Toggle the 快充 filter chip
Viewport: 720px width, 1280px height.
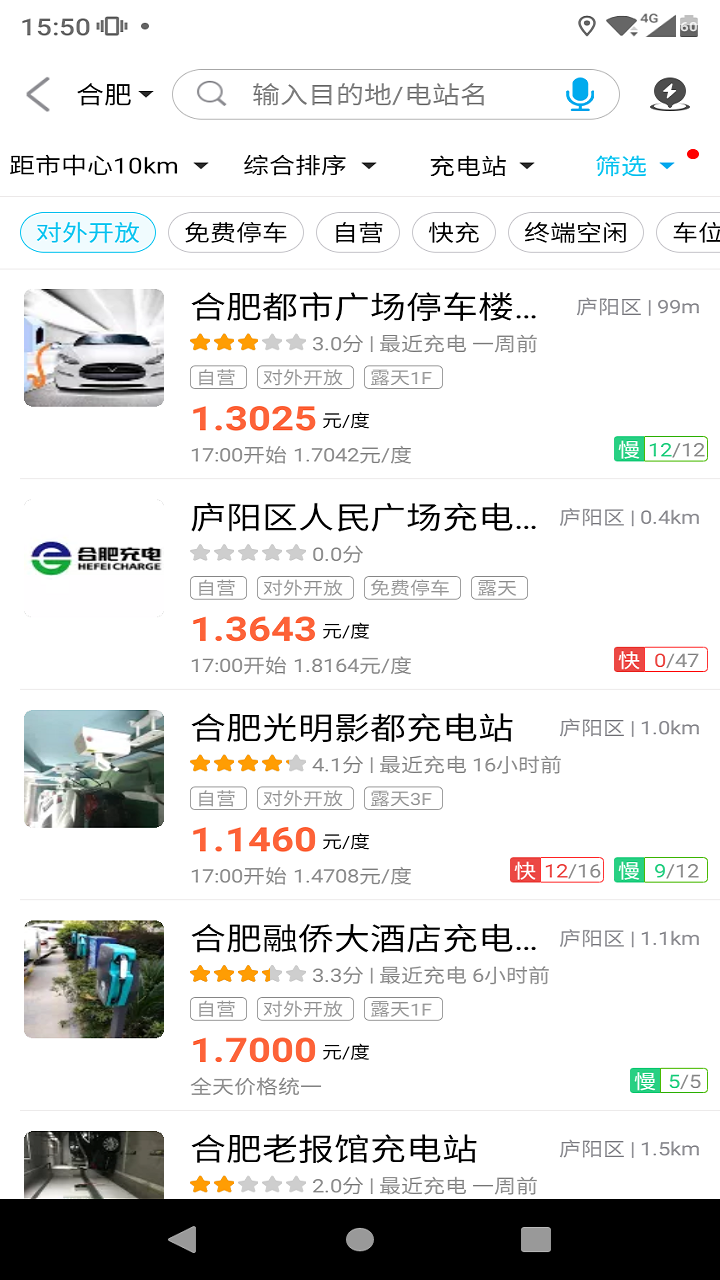click(x=454, y=232)
